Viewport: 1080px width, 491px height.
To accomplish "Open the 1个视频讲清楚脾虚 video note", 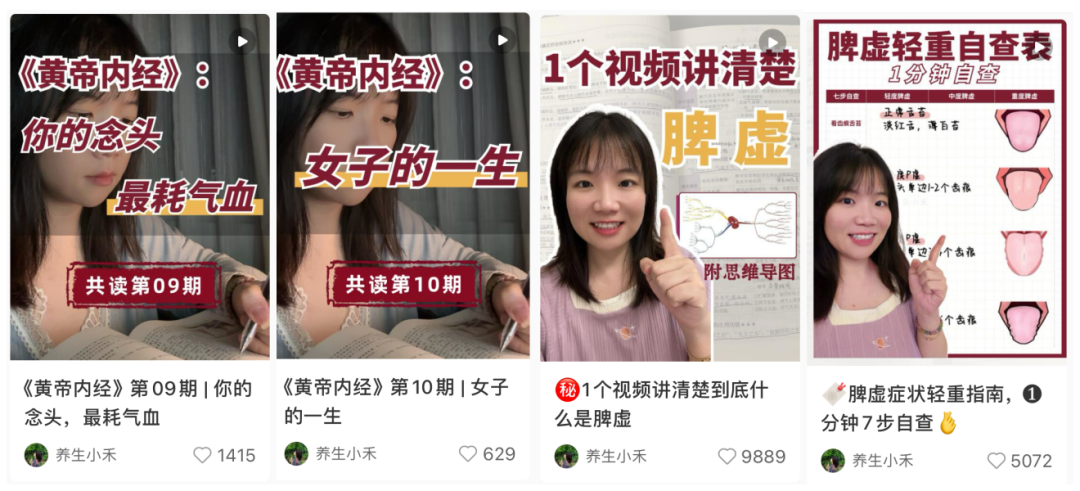I will [x=669, y=190].
